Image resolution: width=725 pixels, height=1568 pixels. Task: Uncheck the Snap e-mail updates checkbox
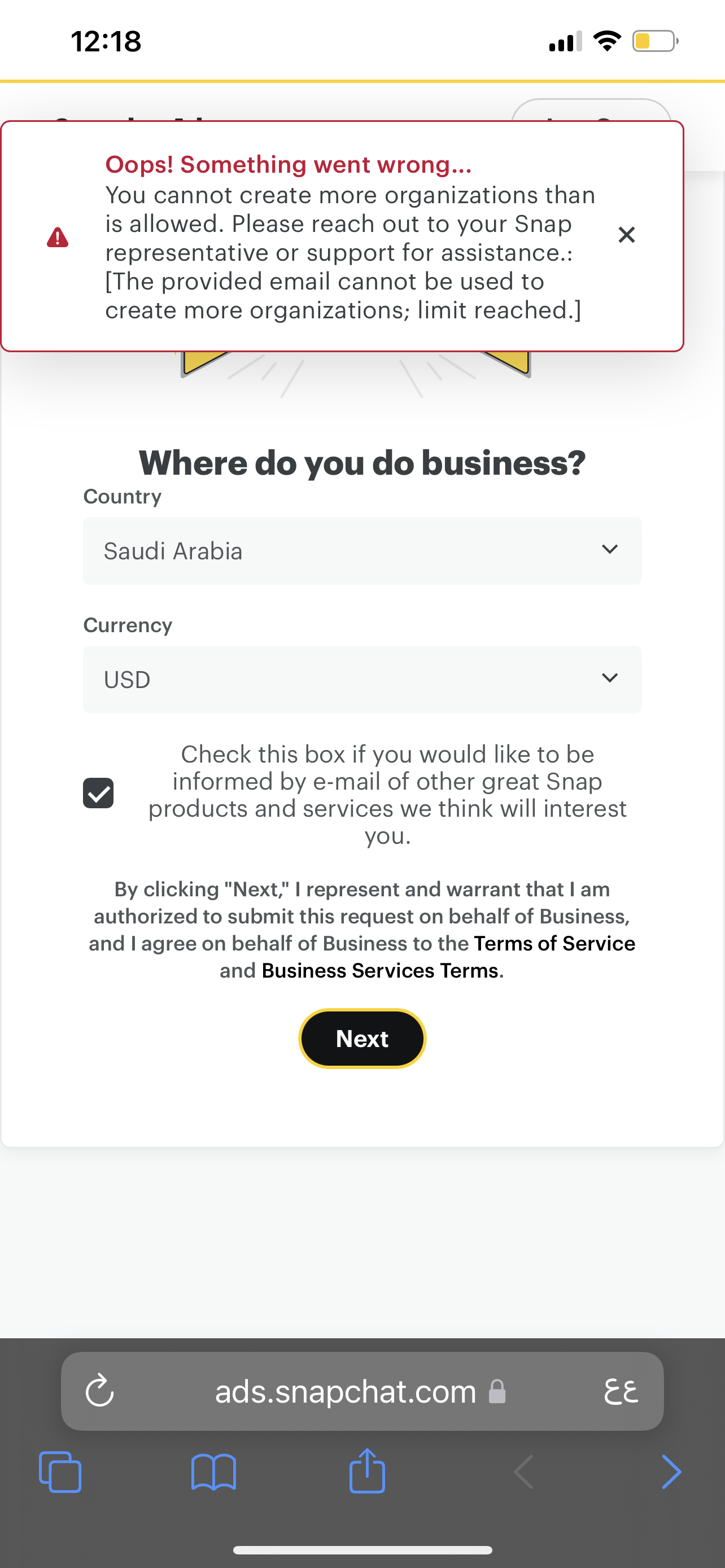point(98,793)
